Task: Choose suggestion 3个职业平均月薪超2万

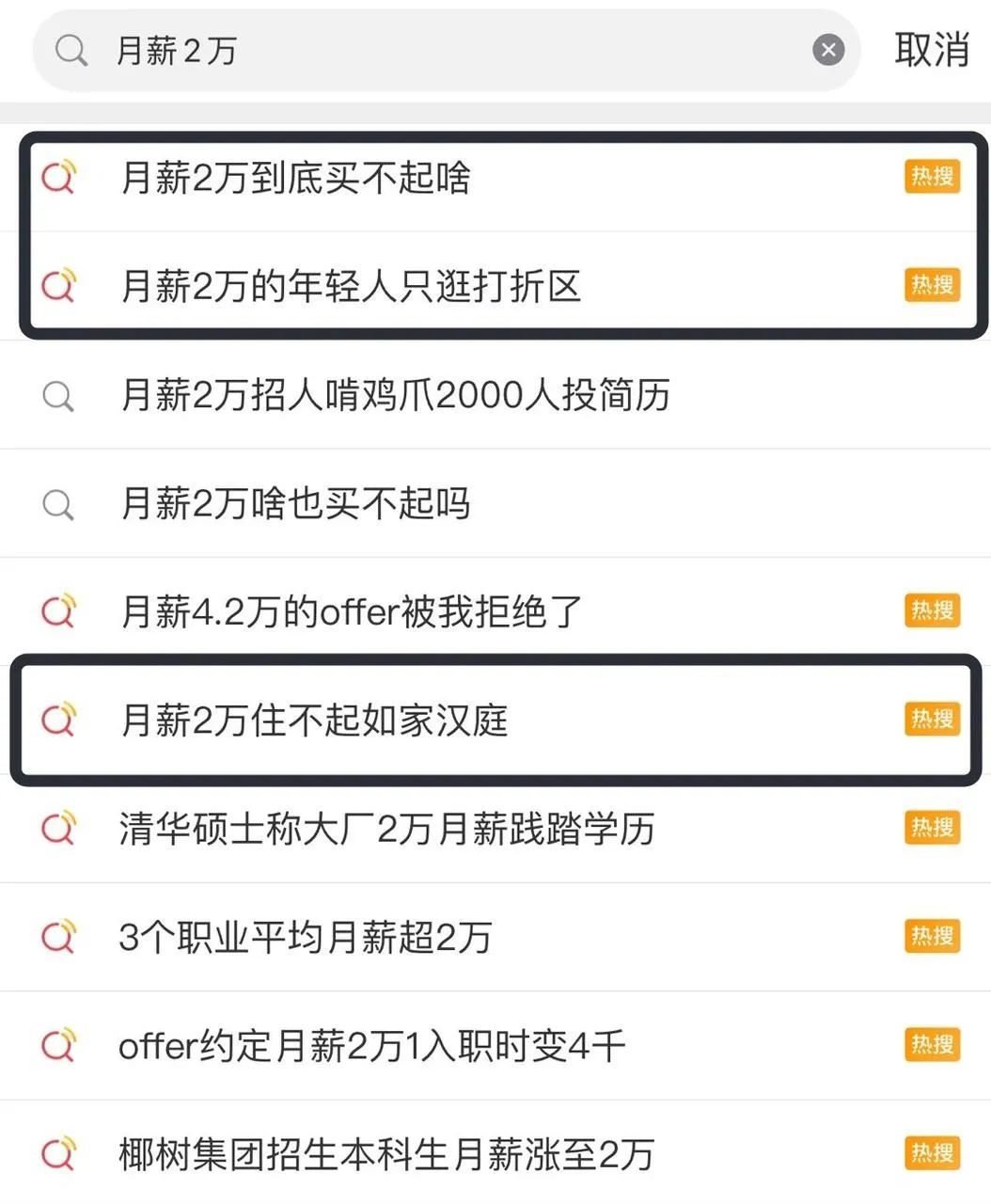Action: pos(306,938)
